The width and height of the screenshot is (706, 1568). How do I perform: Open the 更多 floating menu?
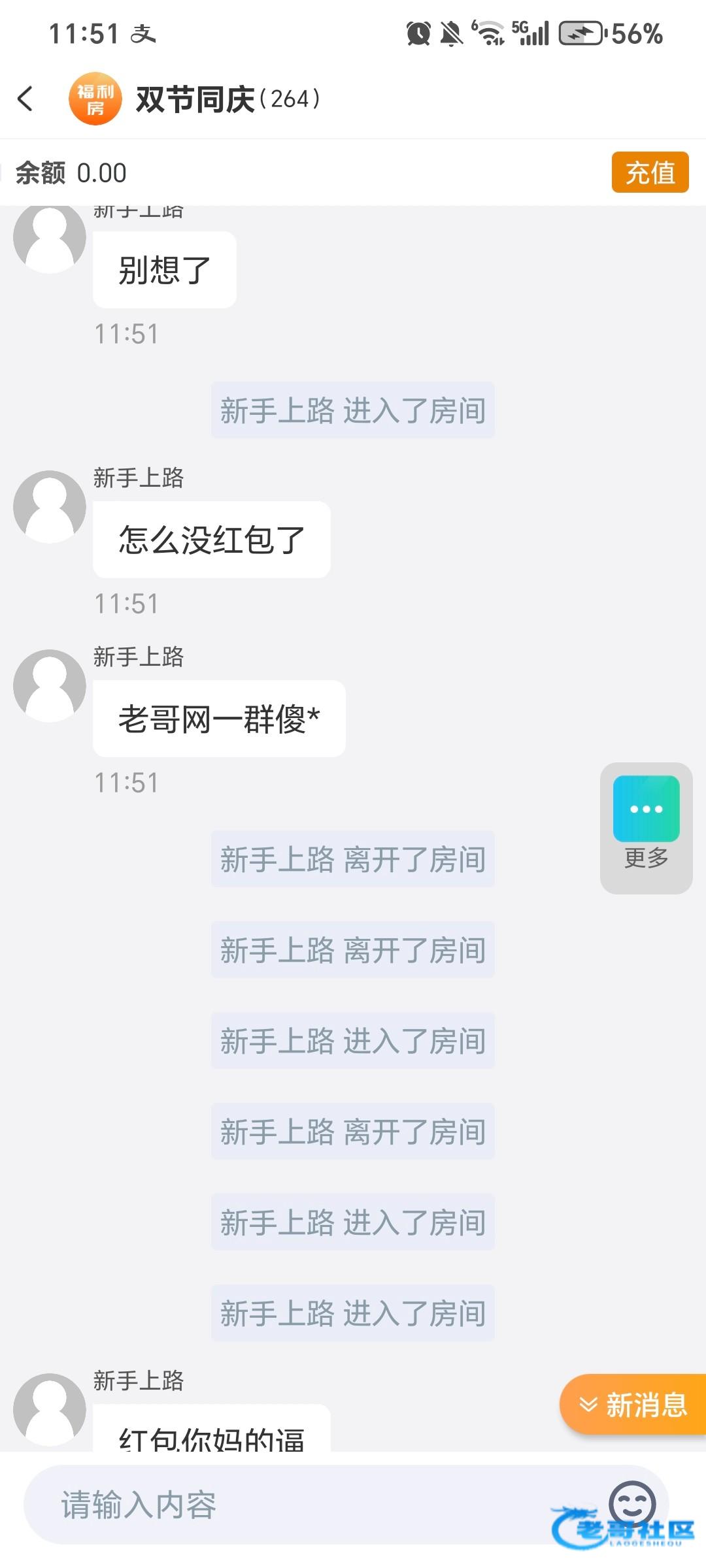[646, 828]
